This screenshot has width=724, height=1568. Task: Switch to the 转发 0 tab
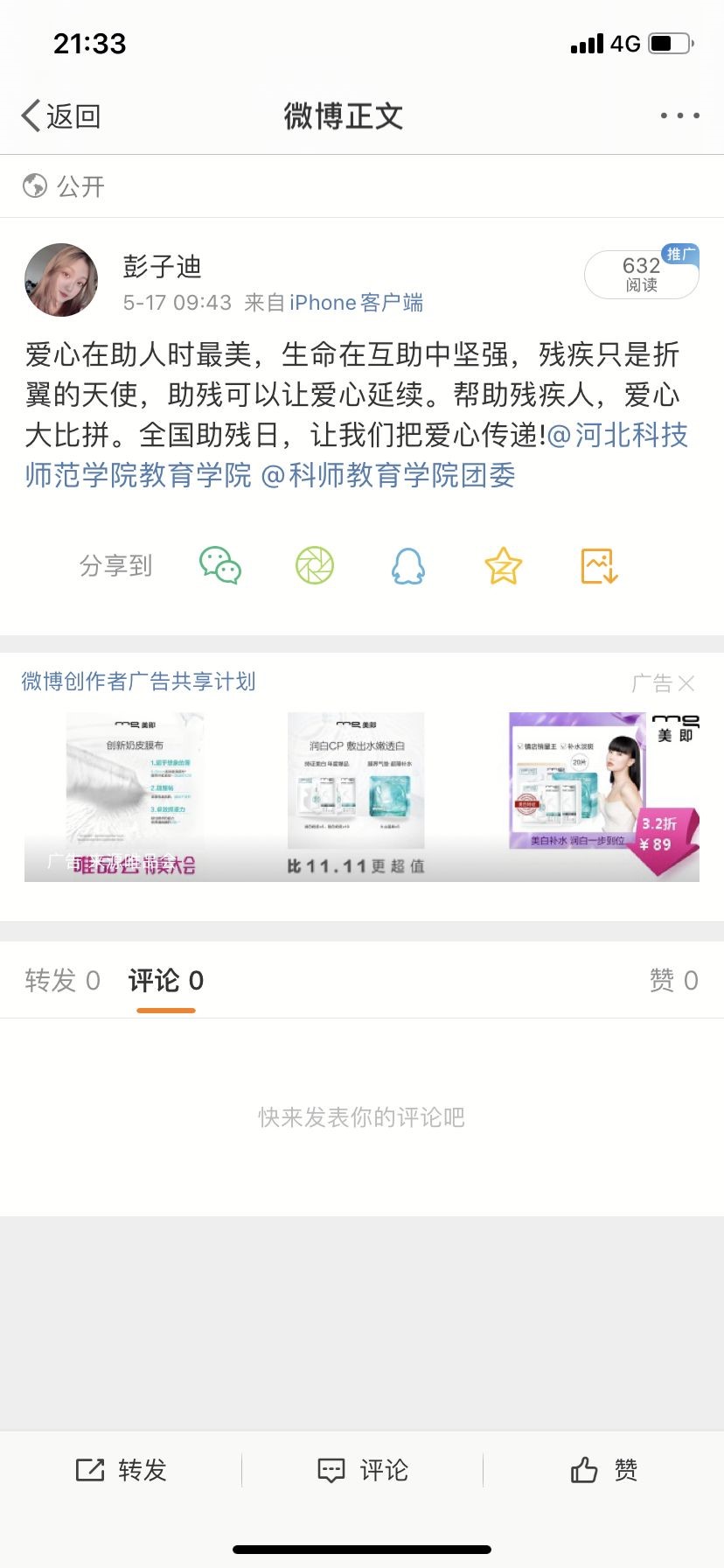tap(62, 981)
